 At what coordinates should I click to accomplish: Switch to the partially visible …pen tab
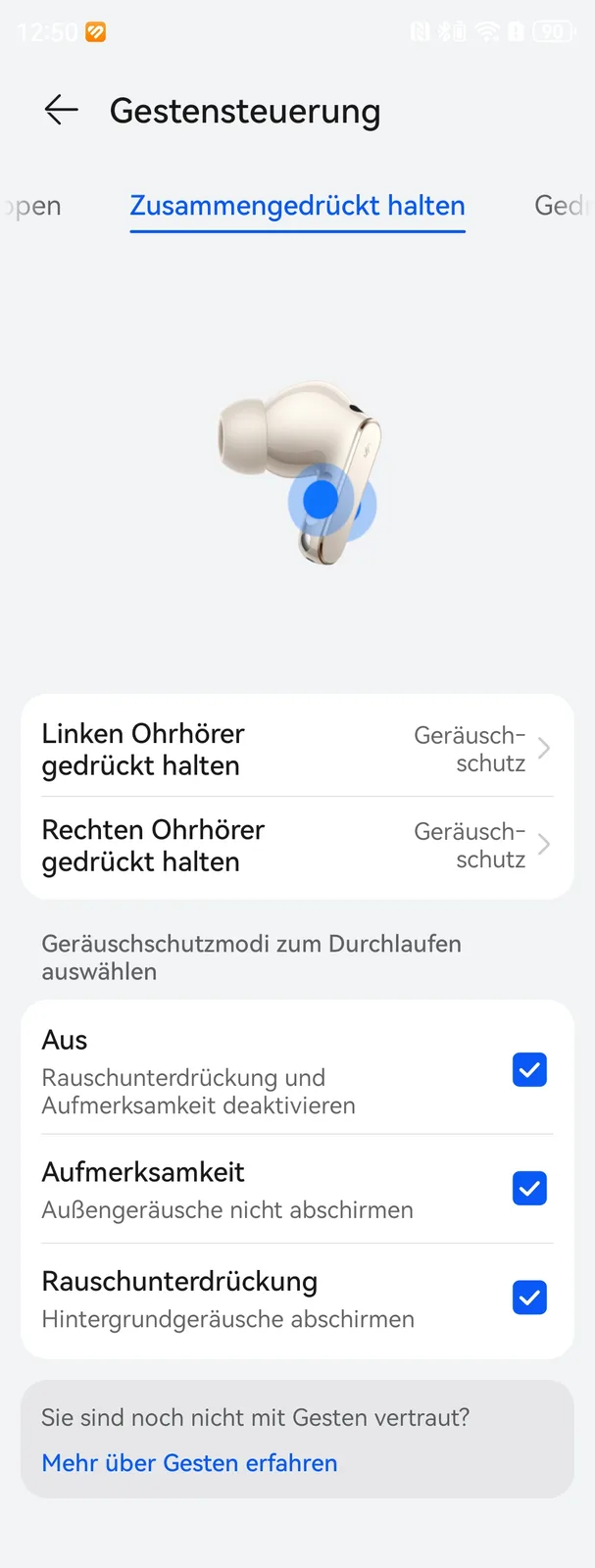click(35, 206)
